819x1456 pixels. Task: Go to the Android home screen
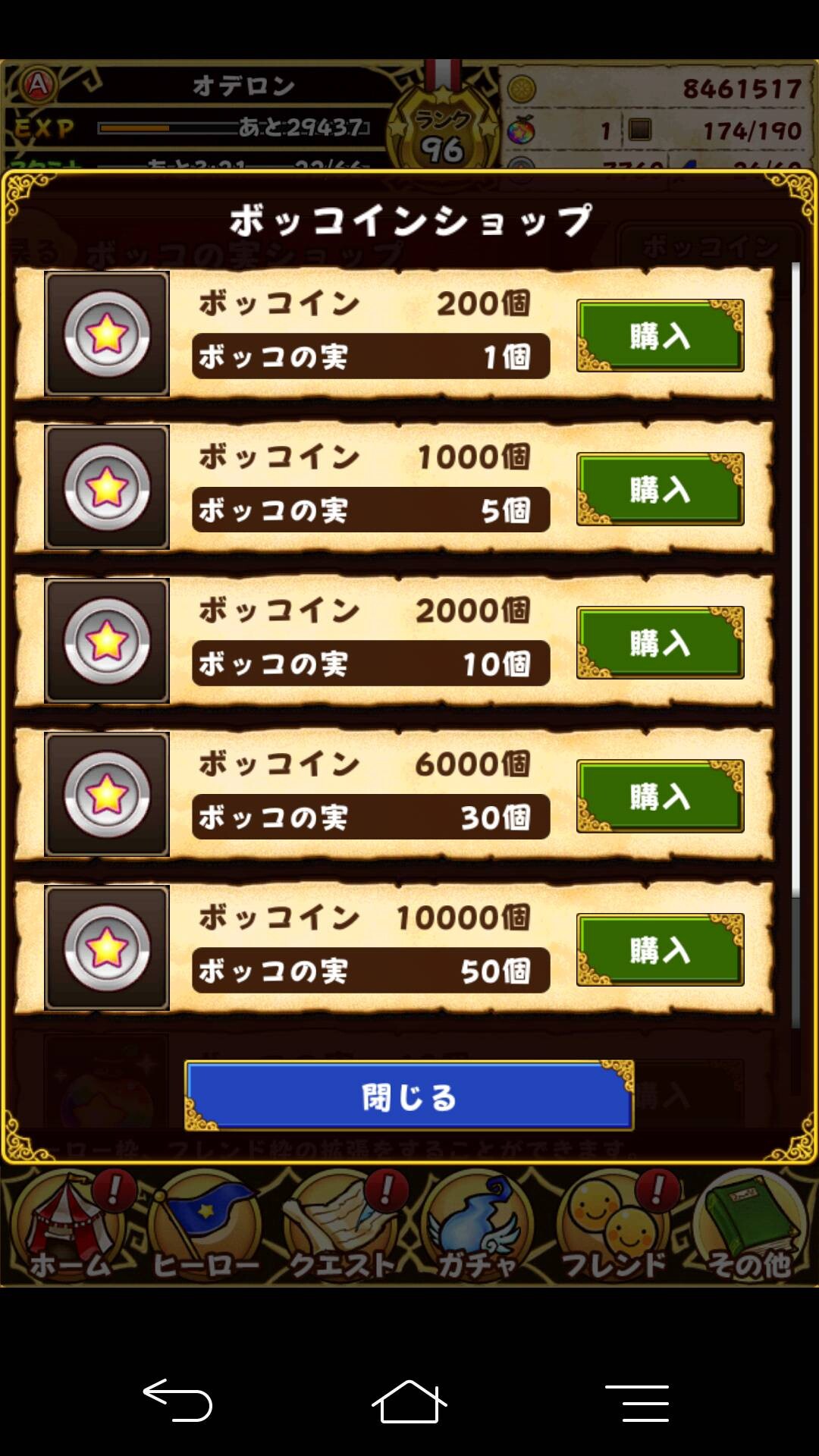(409, 1401)
